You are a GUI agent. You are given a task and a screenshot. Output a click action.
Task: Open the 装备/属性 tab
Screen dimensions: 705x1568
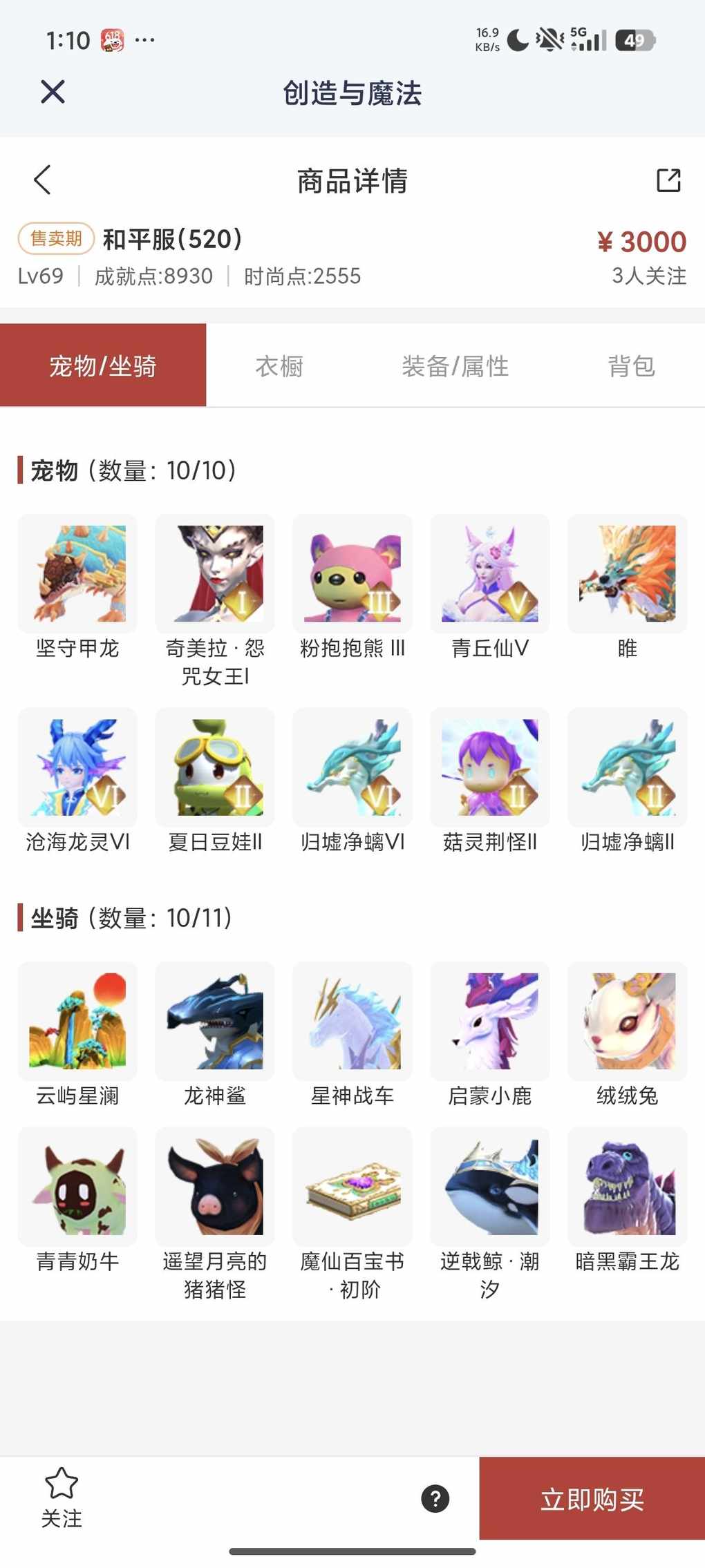click(x=455, y=366)
